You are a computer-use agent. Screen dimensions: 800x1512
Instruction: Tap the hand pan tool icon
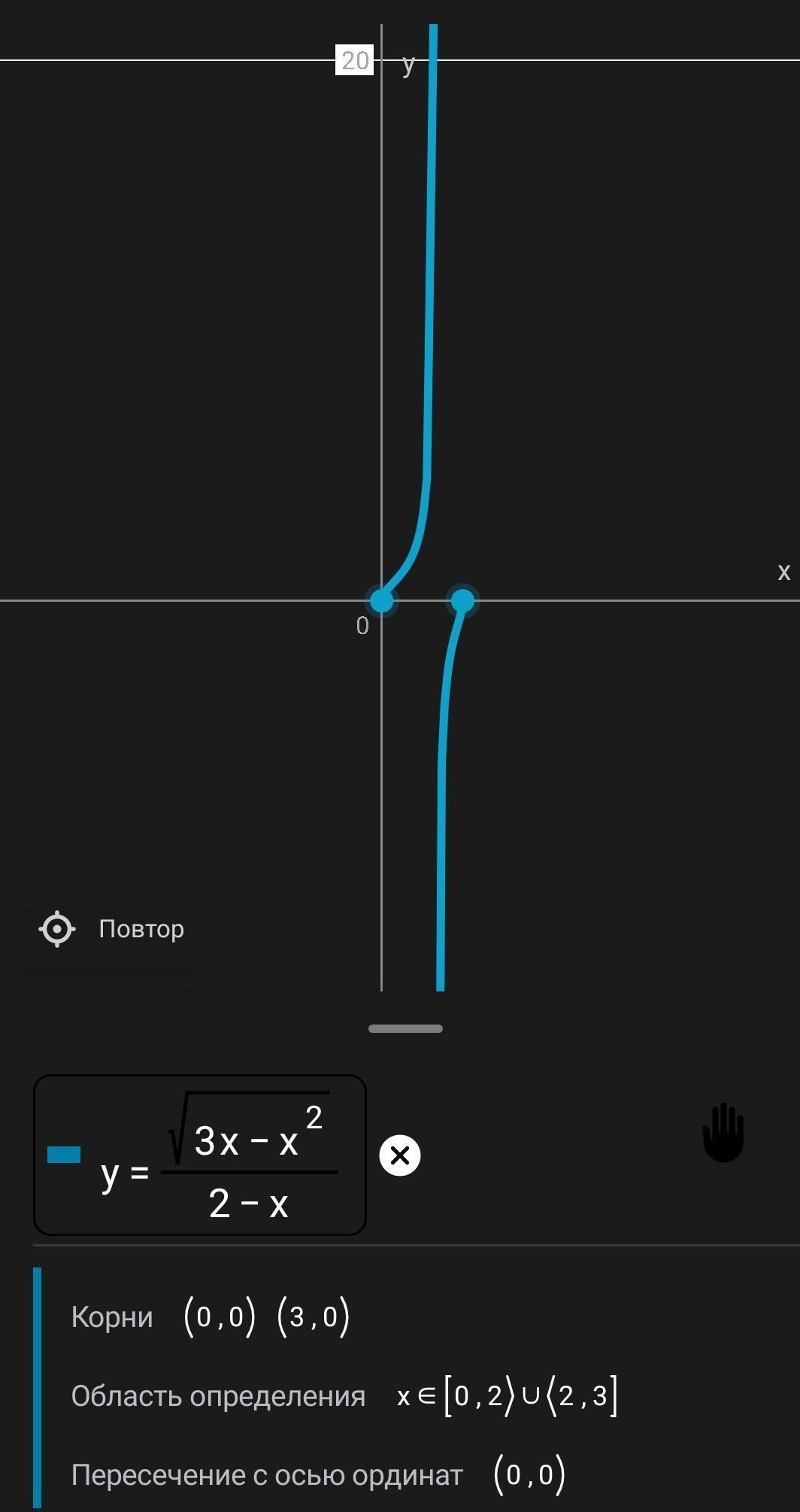pyautogui.click(x=723, y=1132)
